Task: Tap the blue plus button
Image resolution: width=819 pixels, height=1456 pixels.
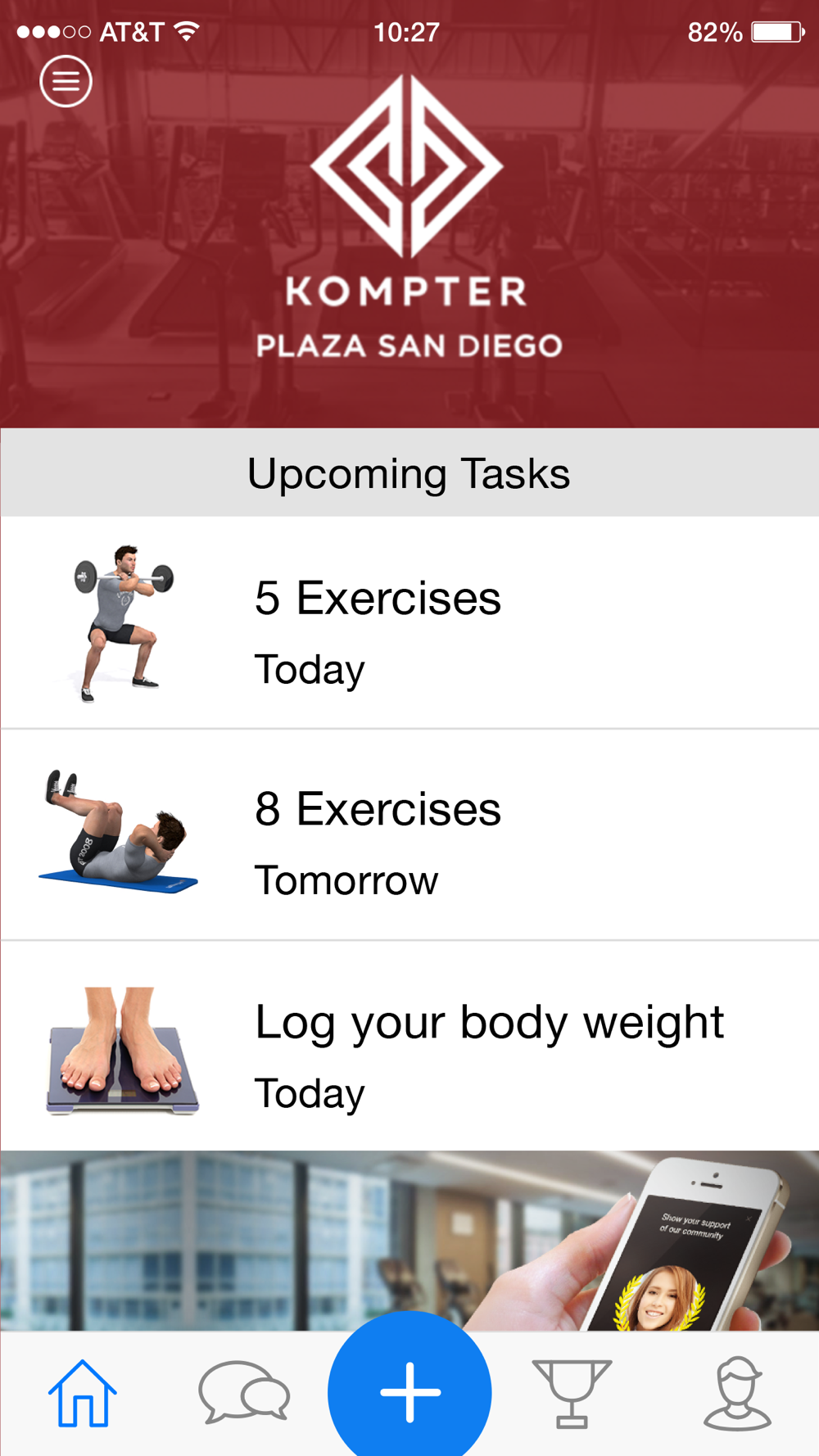Action: point(409,1391)
